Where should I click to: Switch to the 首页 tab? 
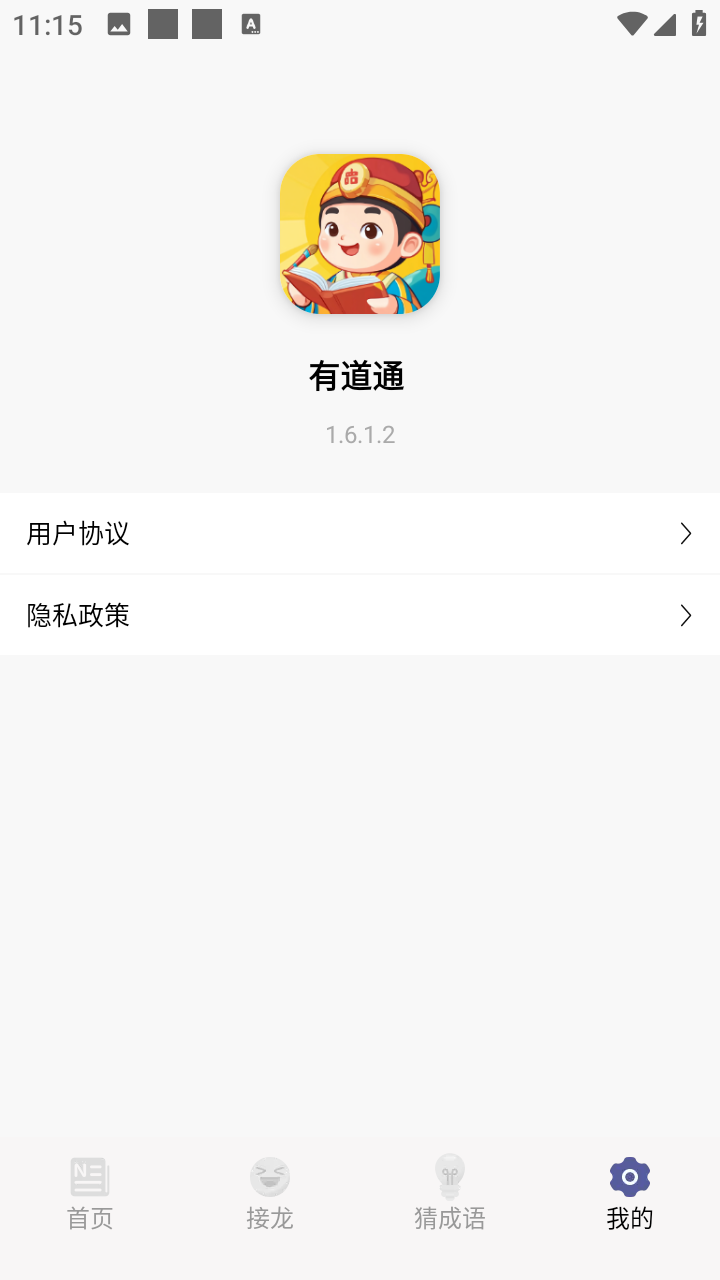pyautogui.click(x=90, y=1193)
